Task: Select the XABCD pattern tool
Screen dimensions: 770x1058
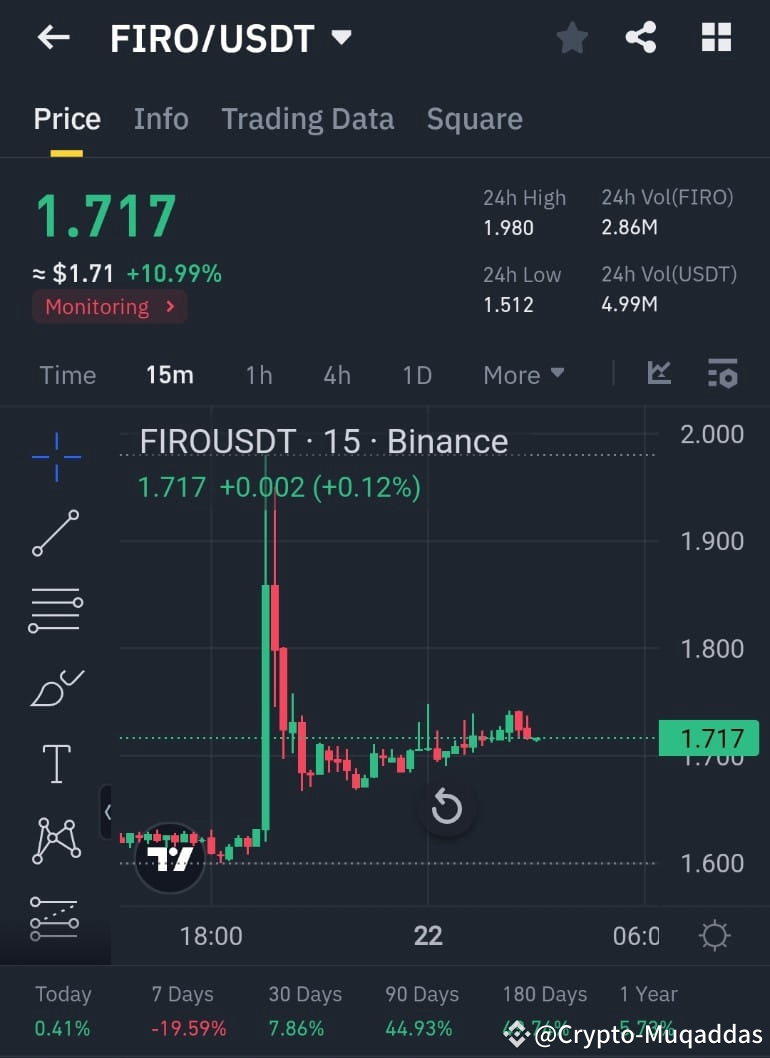Action: coord(55,840)
